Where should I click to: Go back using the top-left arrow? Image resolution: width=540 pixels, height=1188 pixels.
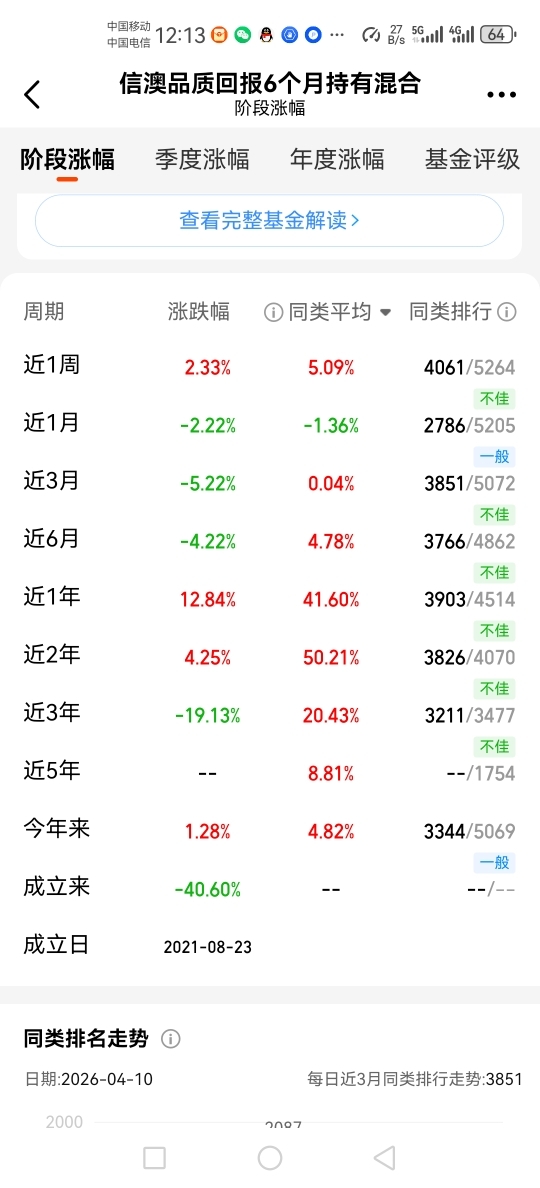pyautogui.click(x=32, y=95)
